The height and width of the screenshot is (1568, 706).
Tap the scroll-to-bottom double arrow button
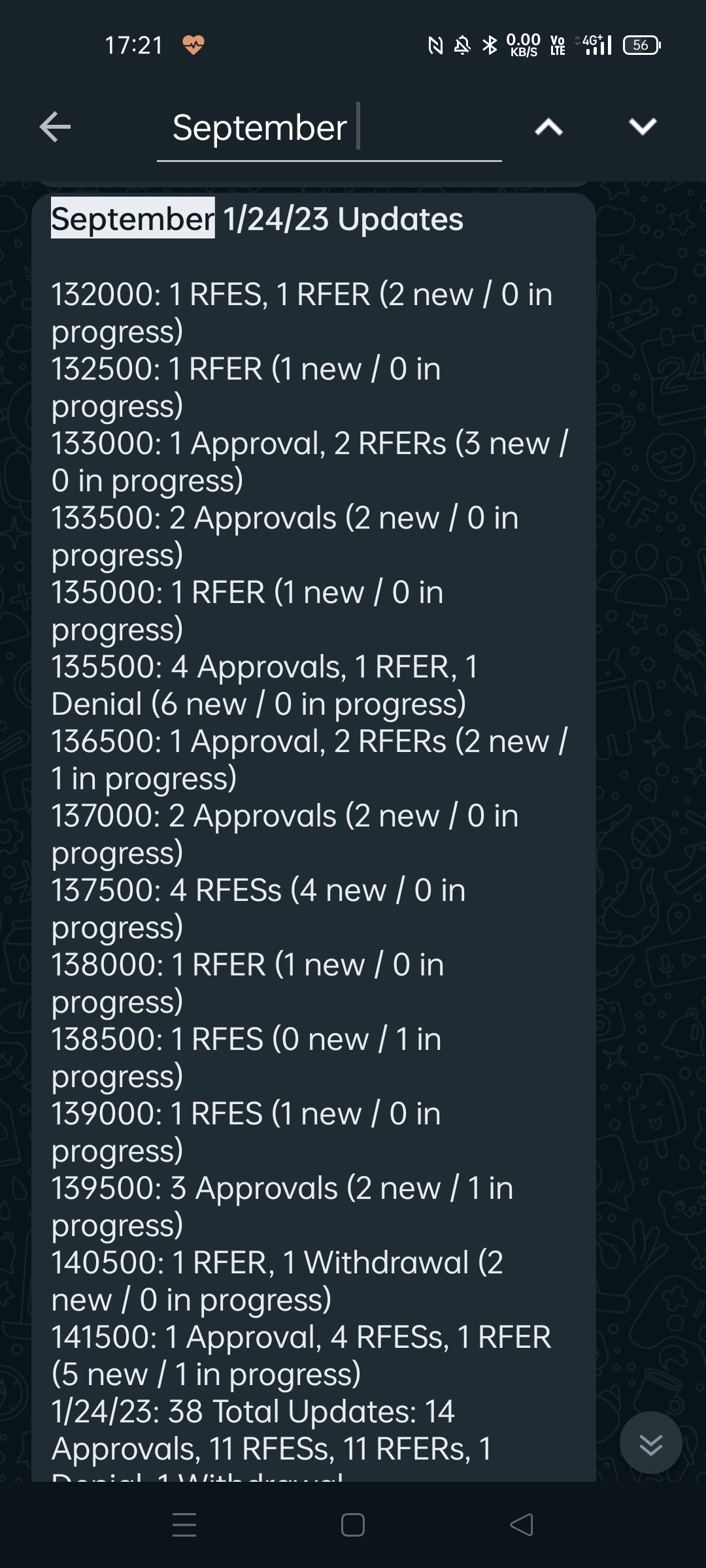pos(651,1443)
